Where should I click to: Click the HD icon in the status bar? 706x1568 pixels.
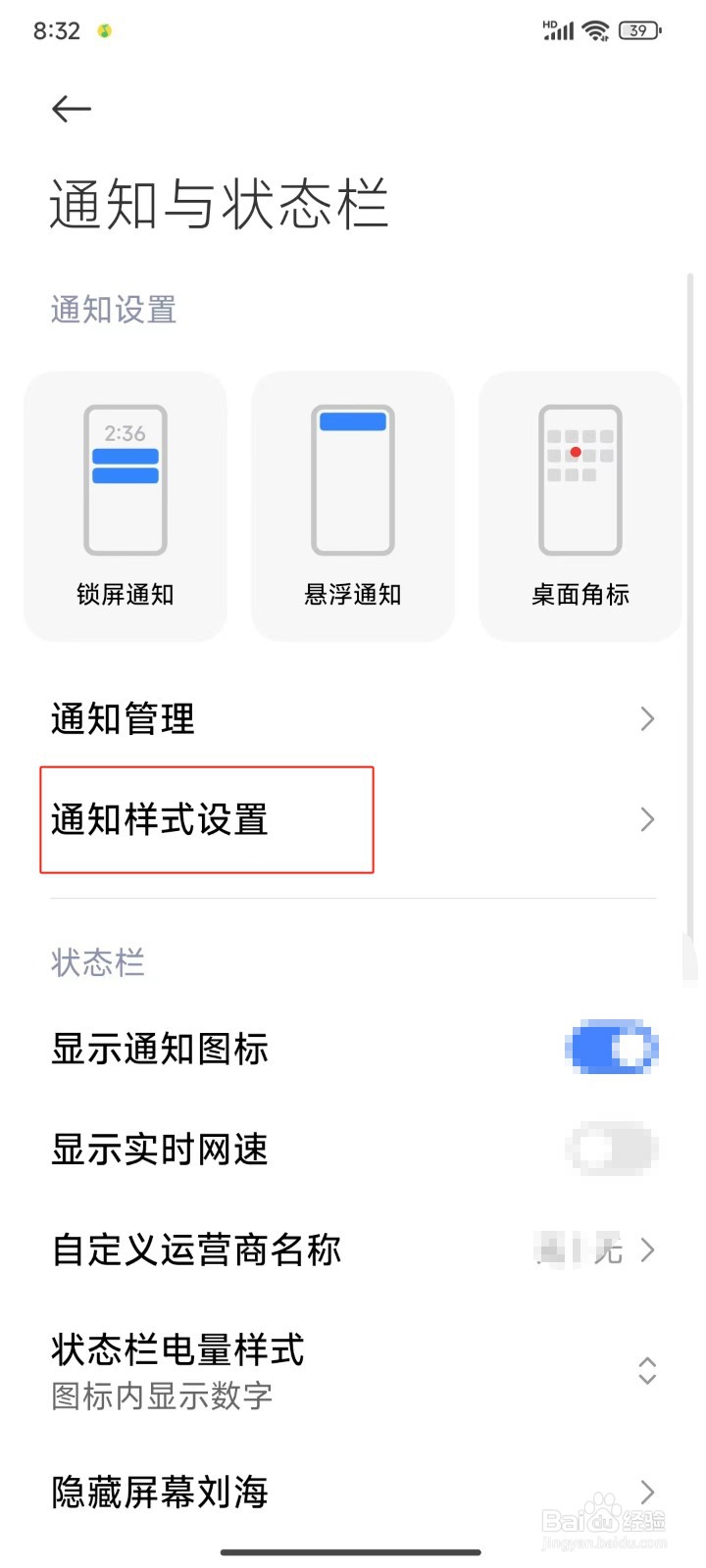tap(549, 23)
